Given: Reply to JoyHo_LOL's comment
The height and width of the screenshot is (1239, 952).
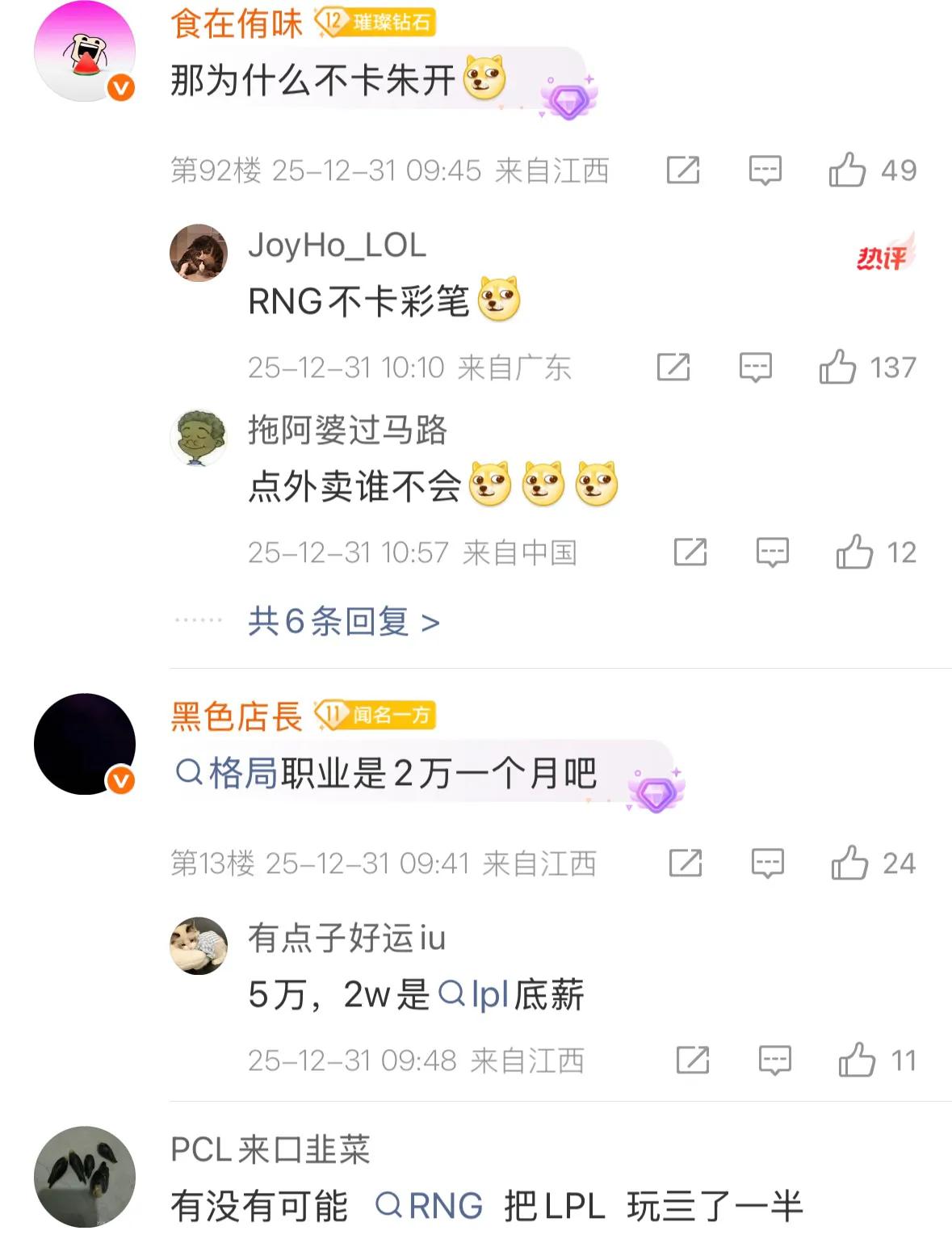Looking at the screenshot, I should [x=755, y=367].
